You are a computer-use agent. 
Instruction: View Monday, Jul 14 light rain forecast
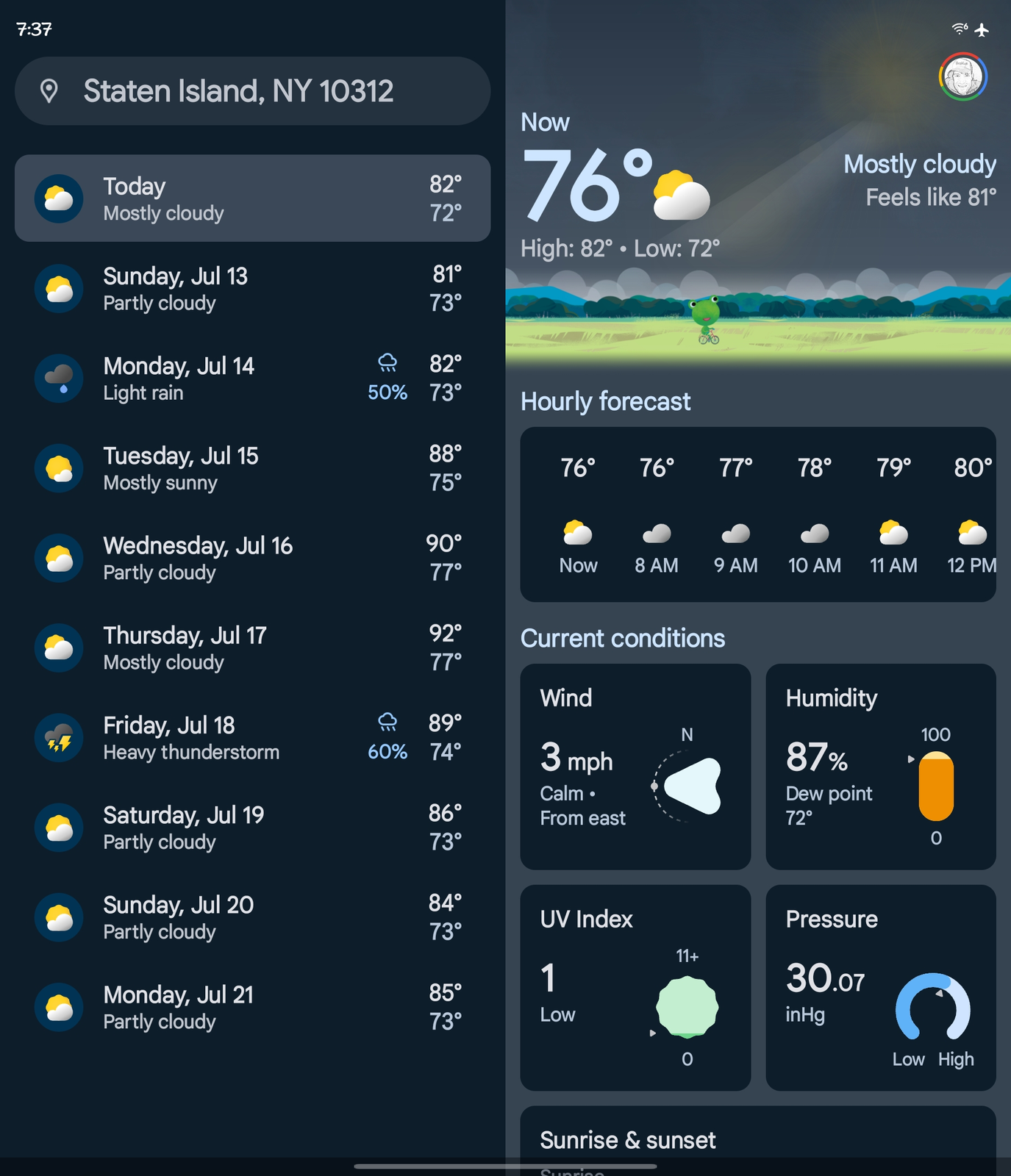[x=252, y=378]
